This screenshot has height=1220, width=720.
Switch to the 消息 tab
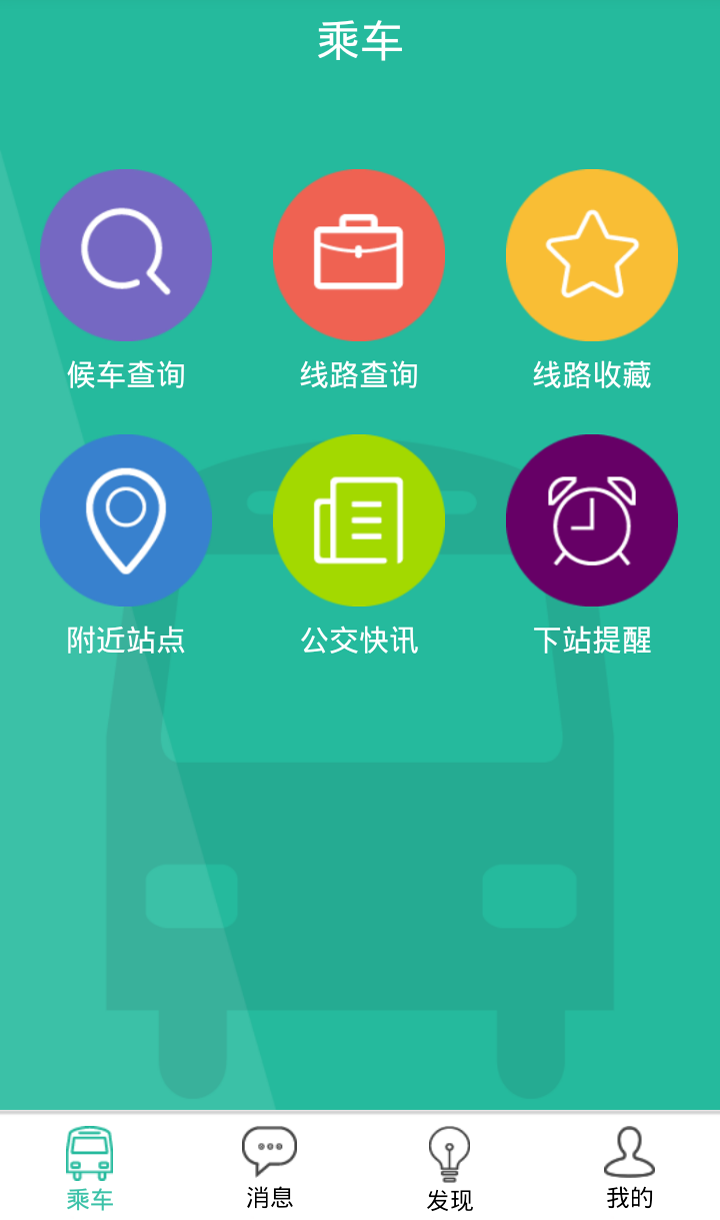[x=270, y=1166]
